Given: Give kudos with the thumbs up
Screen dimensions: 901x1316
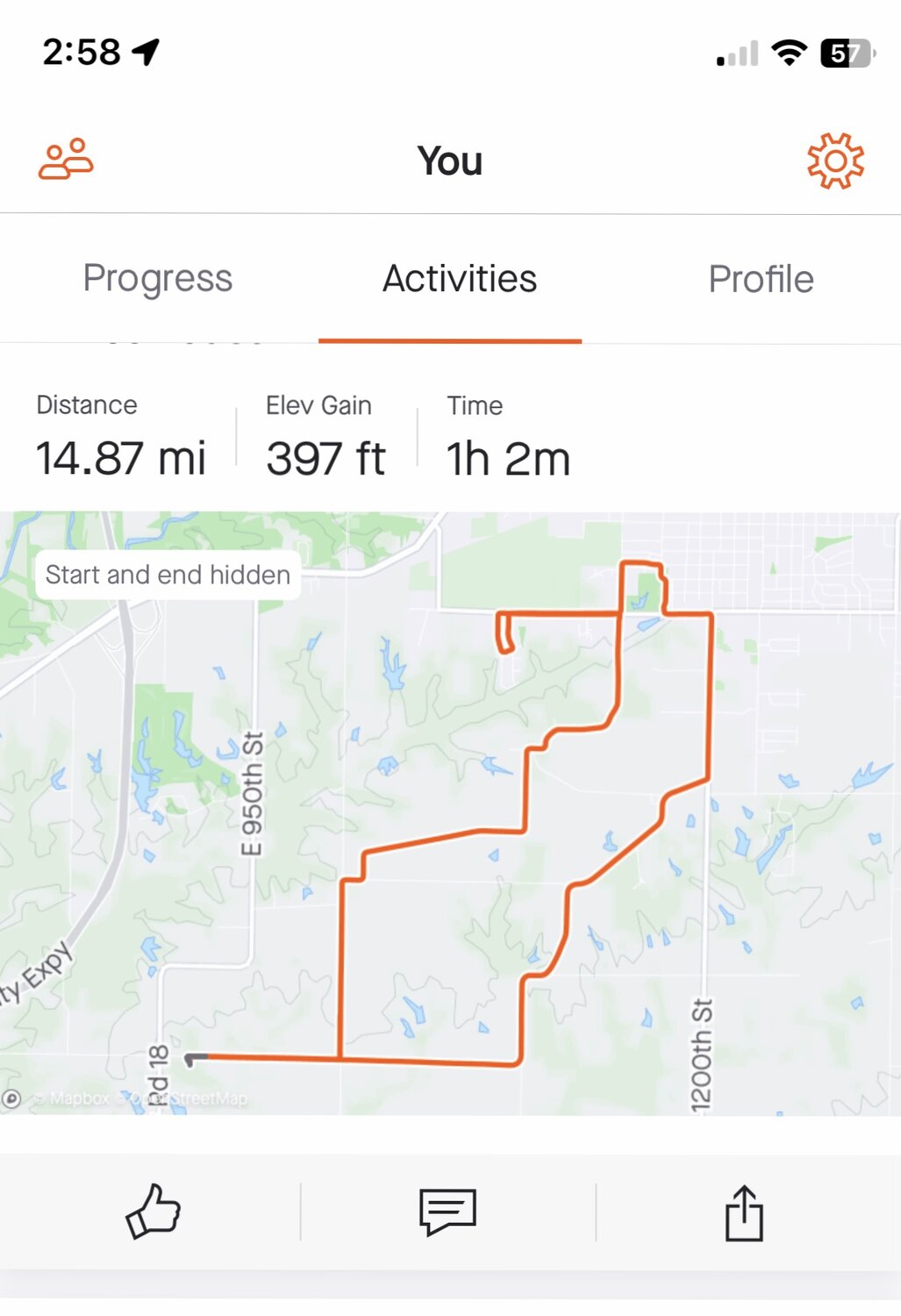Looking at the screenshot, I should pyautogui.click(x=153, y=1212).
